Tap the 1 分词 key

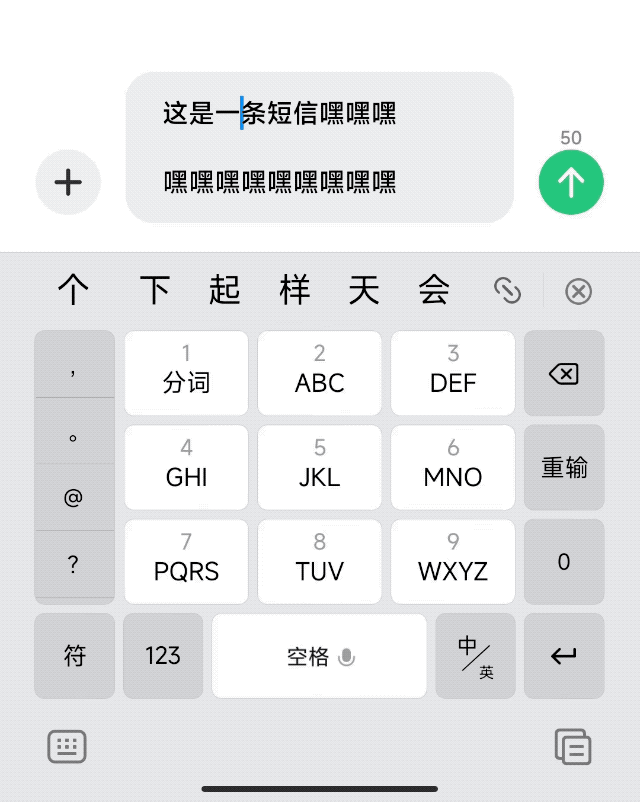click(x=186, y=373)
